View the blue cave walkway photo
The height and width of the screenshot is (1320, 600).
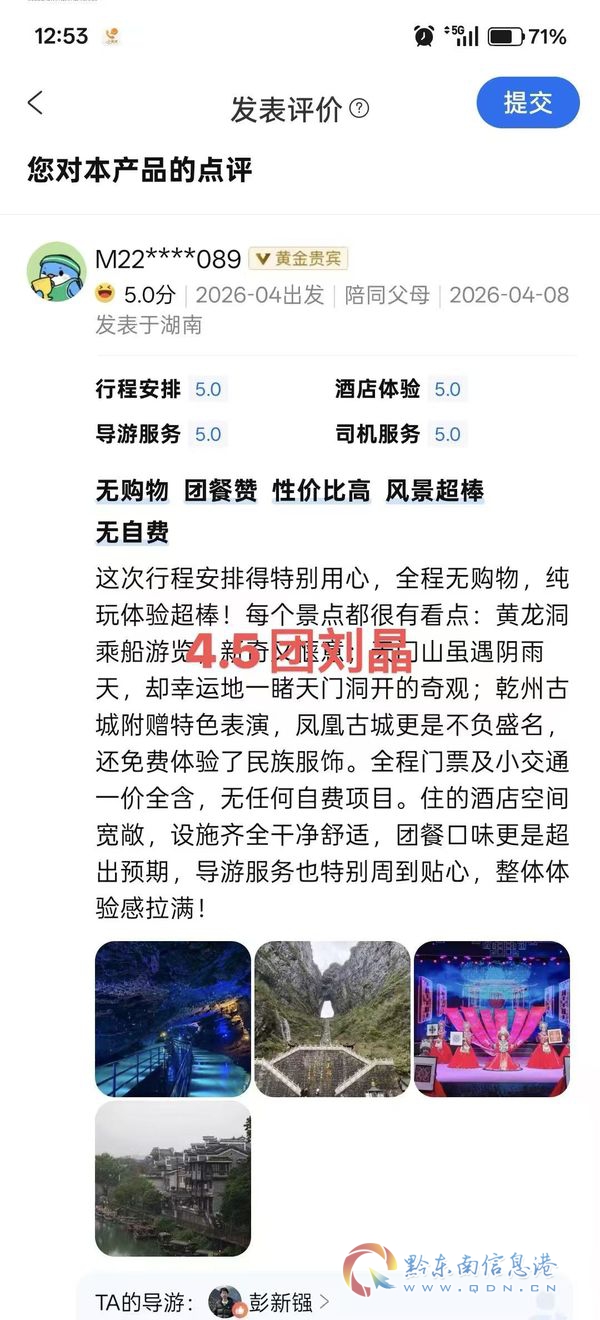point(173,1019)
